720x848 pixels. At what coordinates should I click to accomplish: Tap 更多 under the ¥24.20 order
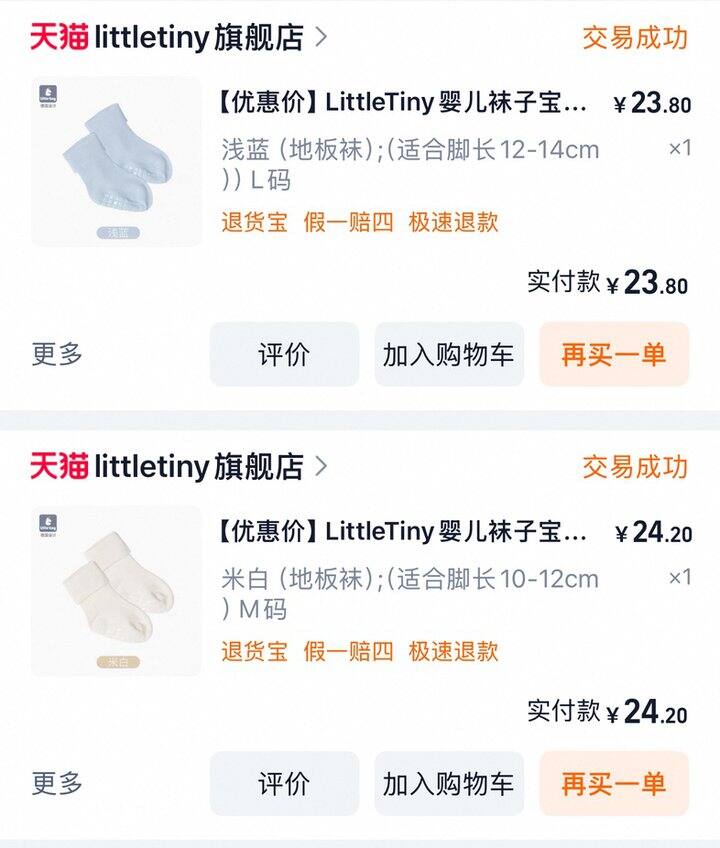tap(57, 783)
